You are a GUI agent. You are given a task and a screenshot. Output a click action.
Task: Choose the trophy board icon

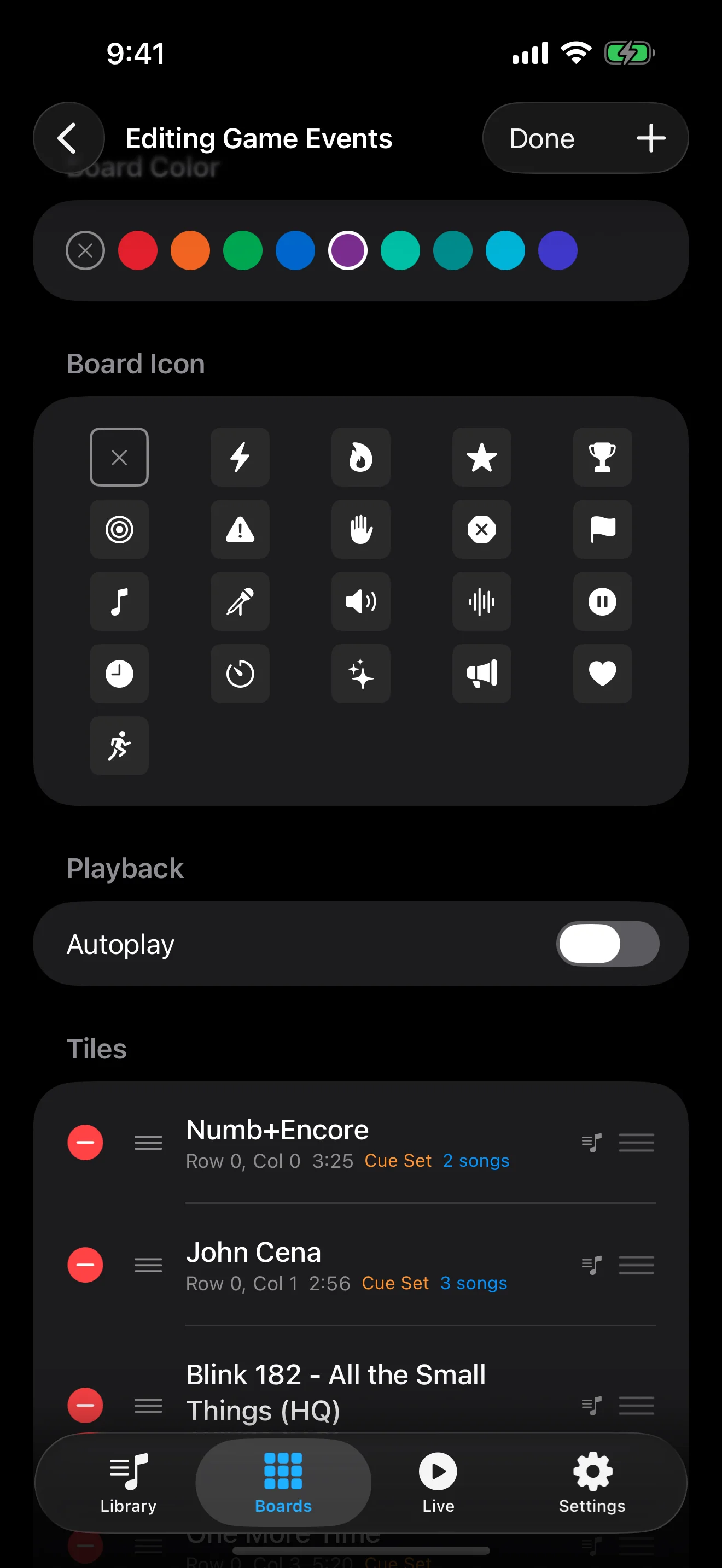click(x=602, y=457)
